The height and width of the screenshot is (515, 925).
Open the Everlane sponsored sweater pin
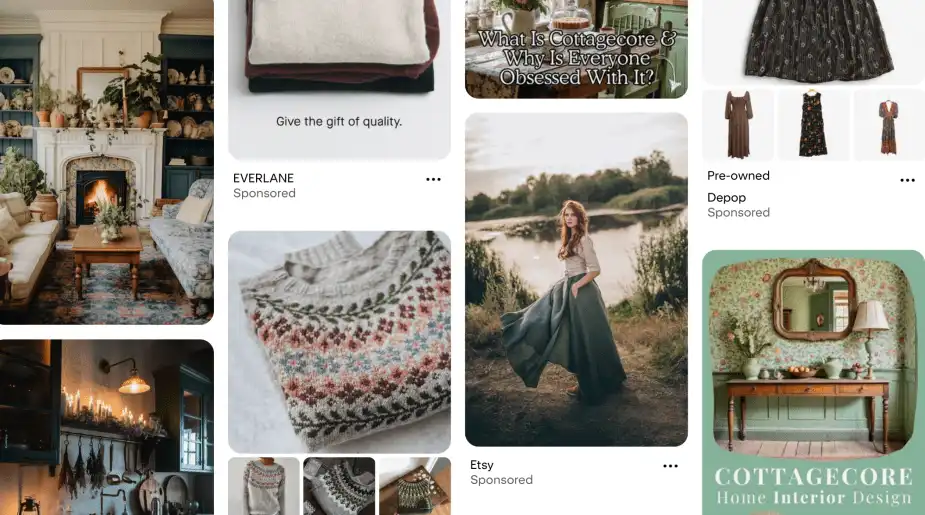point(339,70)
